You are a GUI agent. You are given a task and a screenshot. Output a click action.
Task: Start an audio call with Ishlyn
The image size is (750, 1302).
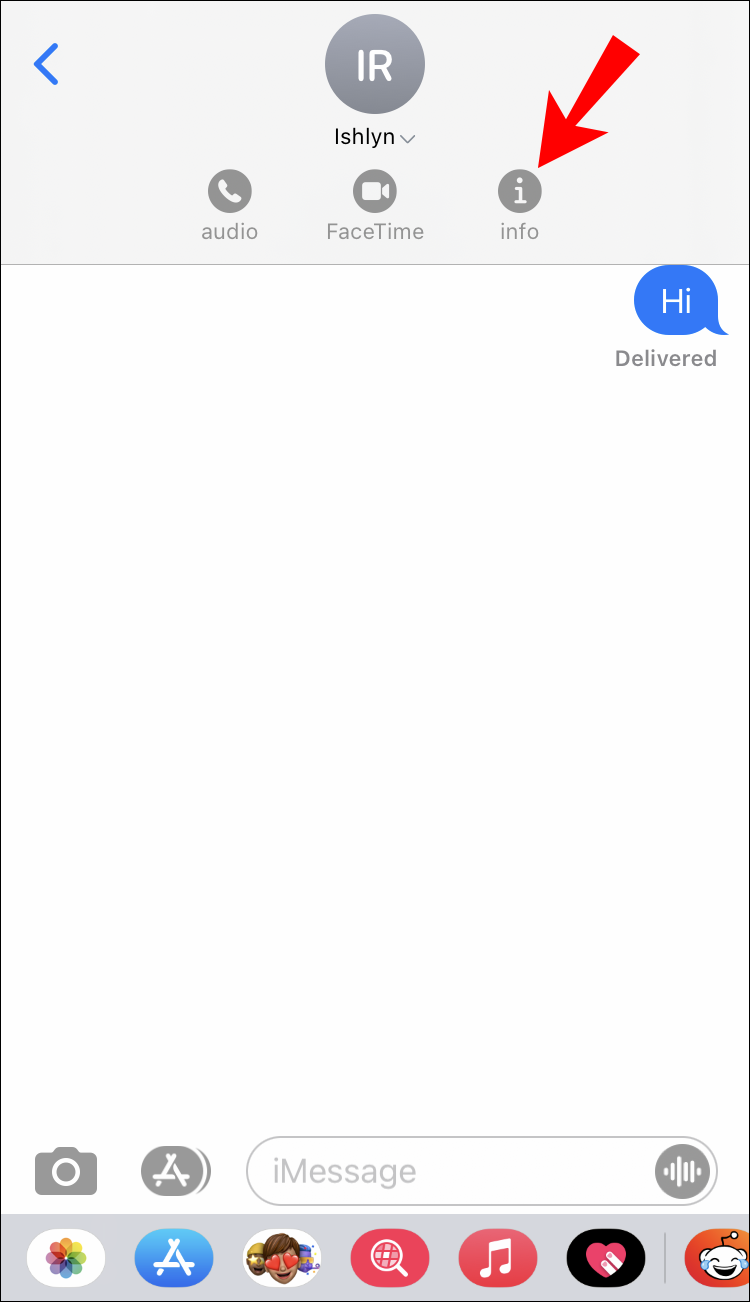tap(229, 191)
